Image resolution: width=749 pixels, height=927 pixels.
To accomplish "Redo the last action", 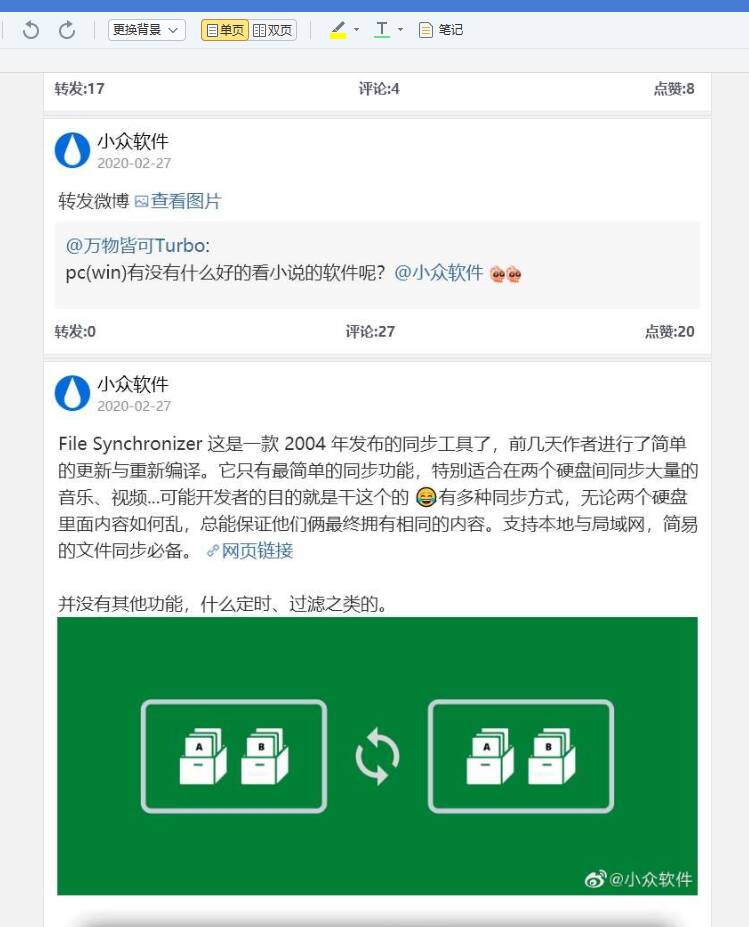I will tap(67, 30).
